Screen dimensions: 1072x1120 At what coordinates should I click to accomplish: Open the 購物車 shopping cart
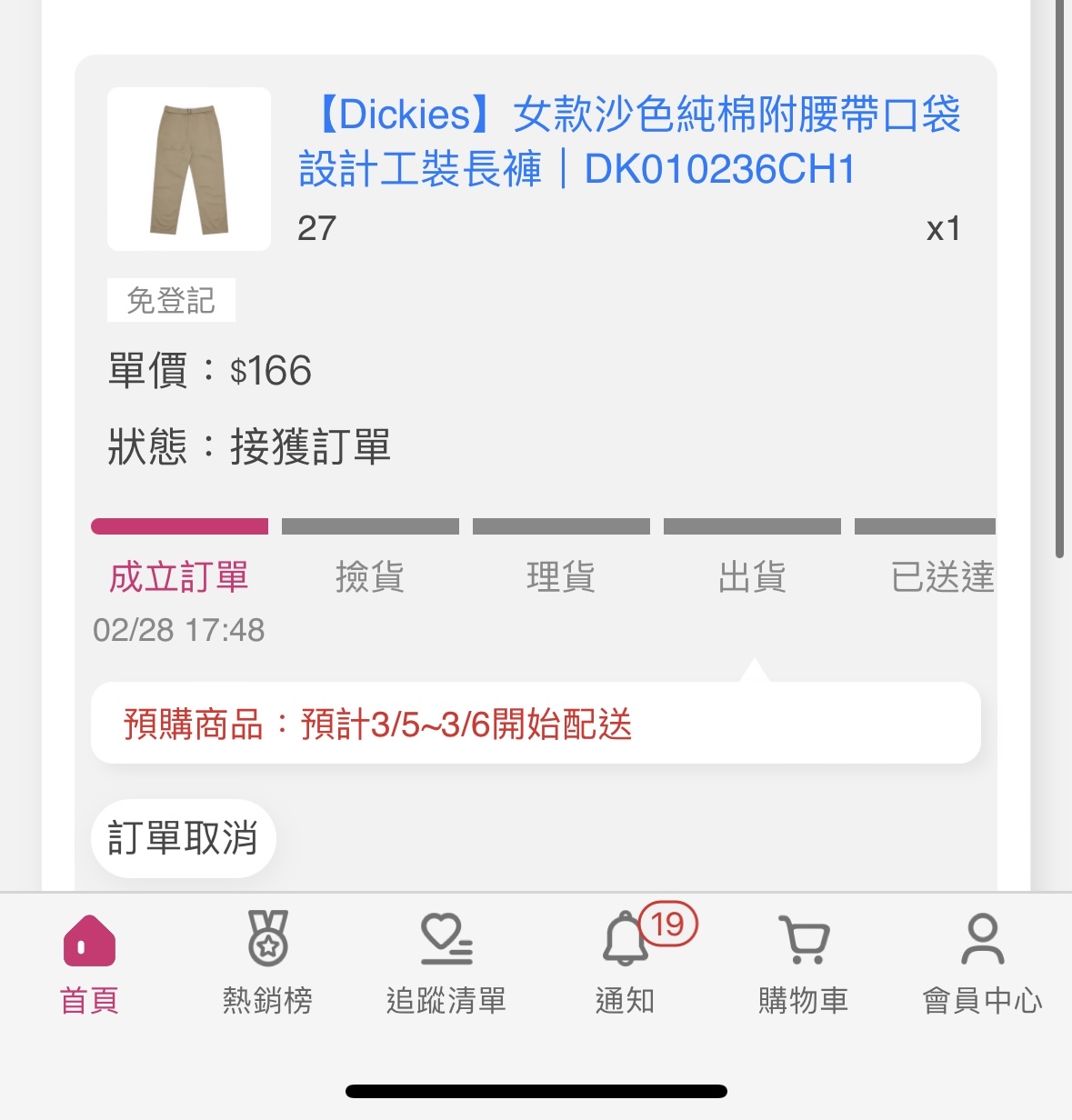tap(804, 964)
